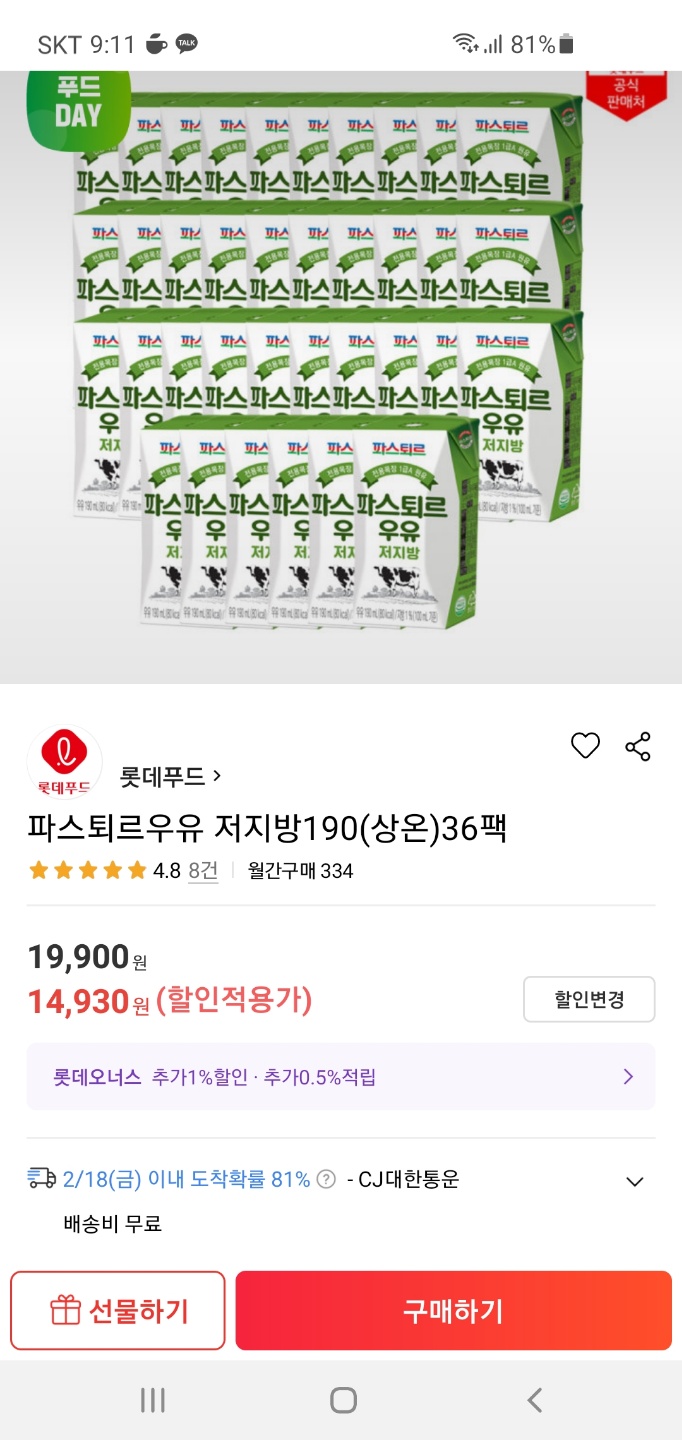View the 8 reviews

[202, 870]
